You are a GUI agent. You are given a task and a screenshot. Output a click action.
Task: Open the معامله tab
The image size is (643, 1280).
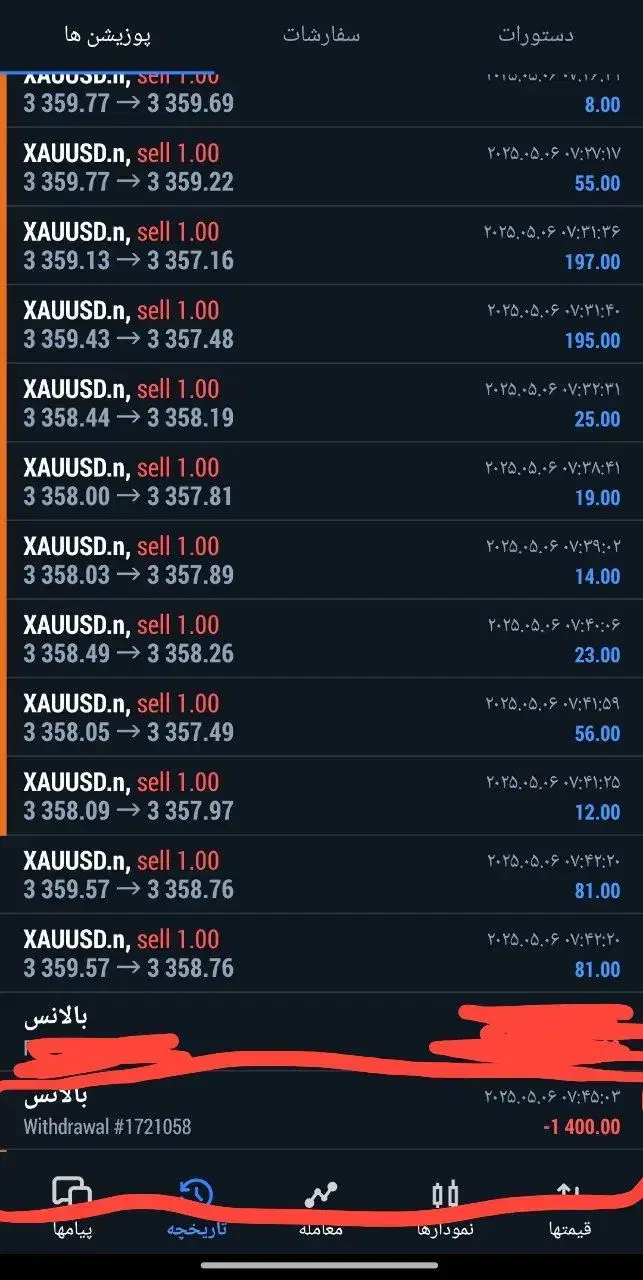point(321,1208)
